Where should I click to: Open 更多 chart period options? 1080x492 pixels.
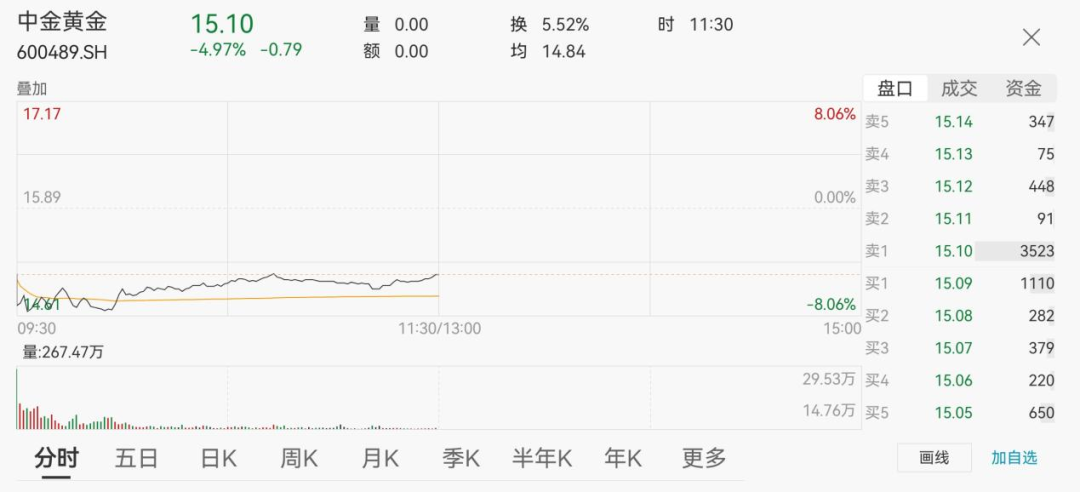tap(704, 458)
